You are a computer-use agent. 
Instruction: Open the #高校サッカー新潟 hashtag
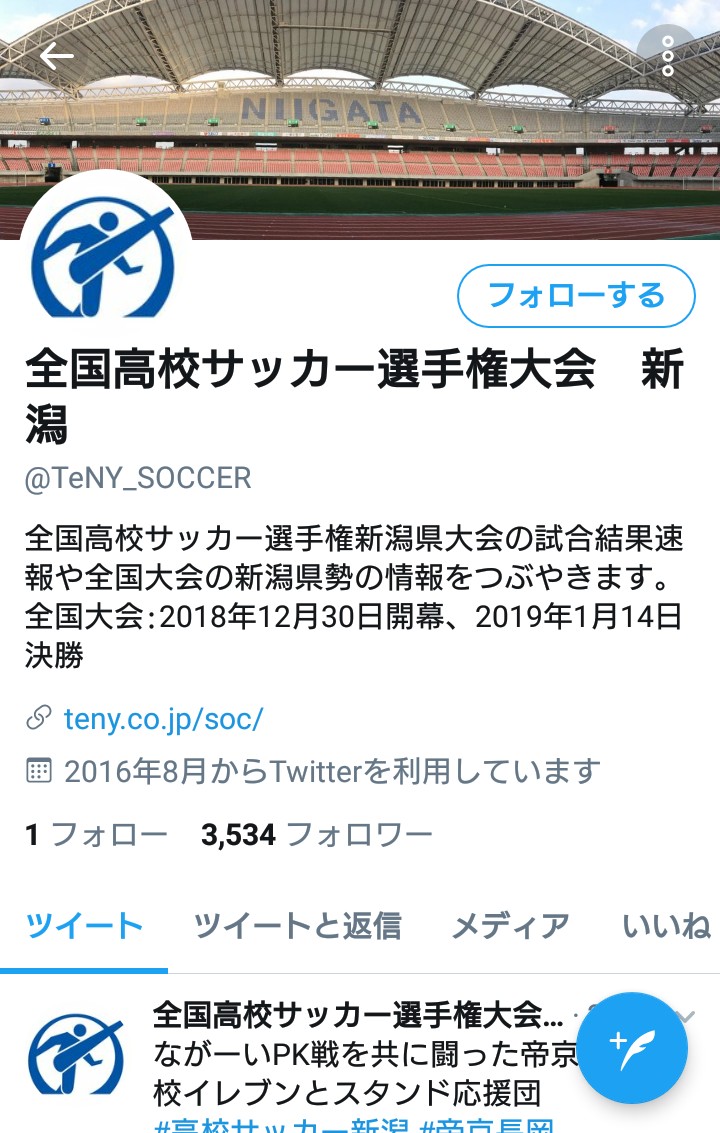tap(282, 1125)
